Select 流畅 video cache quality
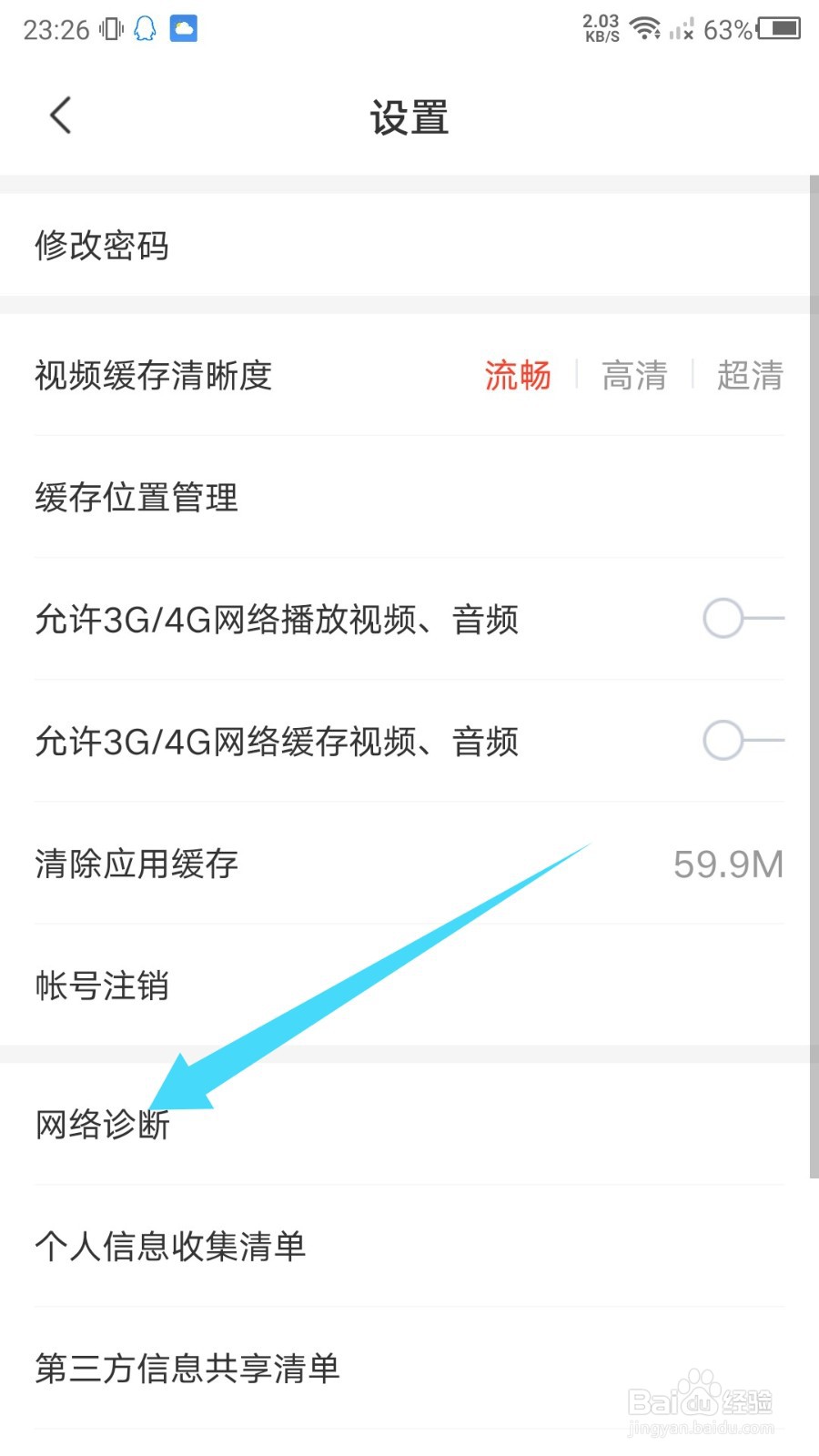The image size is (819, 1456). (518, 375)
